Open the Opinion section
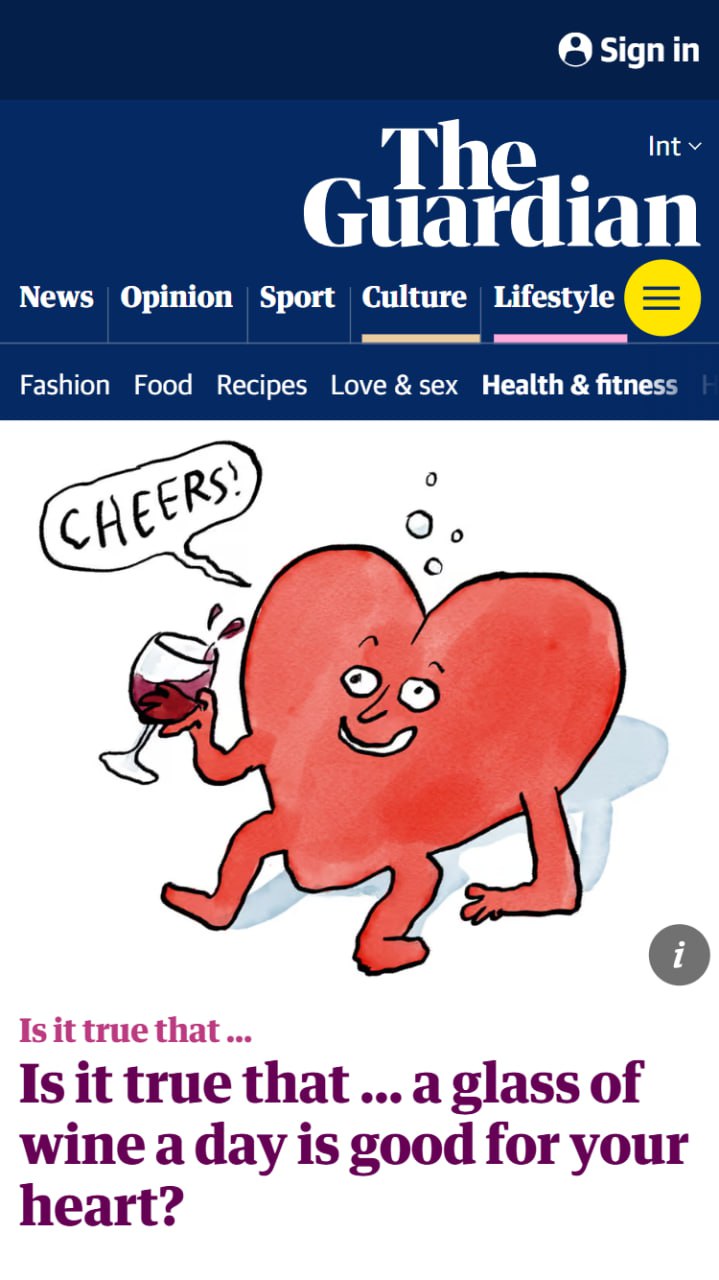This screenshot has width=719, height=1280. tap(176, 298)
